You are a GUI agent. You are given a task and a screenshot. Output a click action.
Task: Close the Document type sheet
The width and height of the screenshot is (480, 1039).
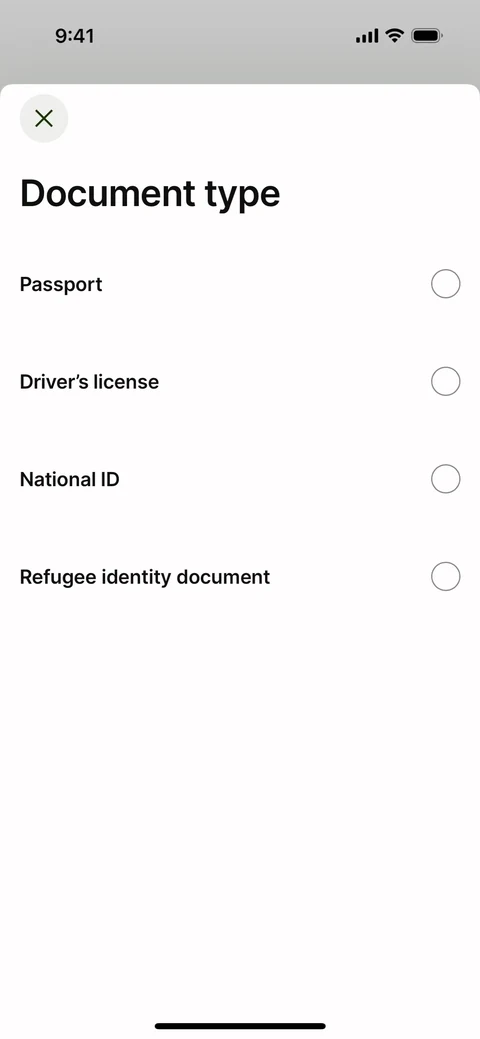(44, 119)
